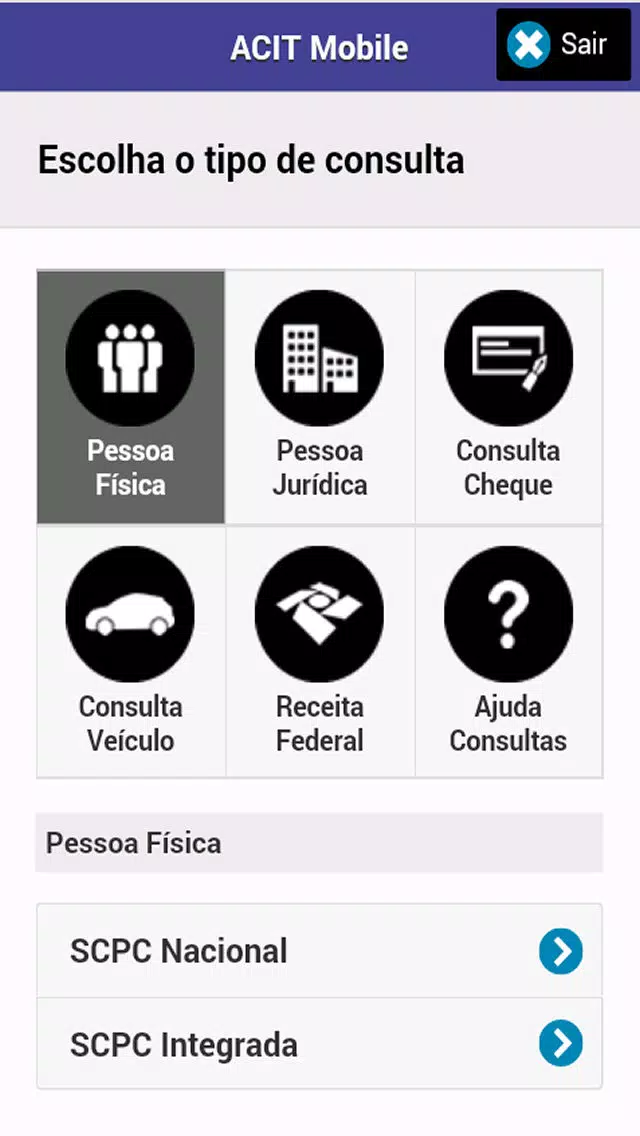Select Receita Federal consultation
The width and height of the screenshot is (640, 1136).
coord(320,652)
